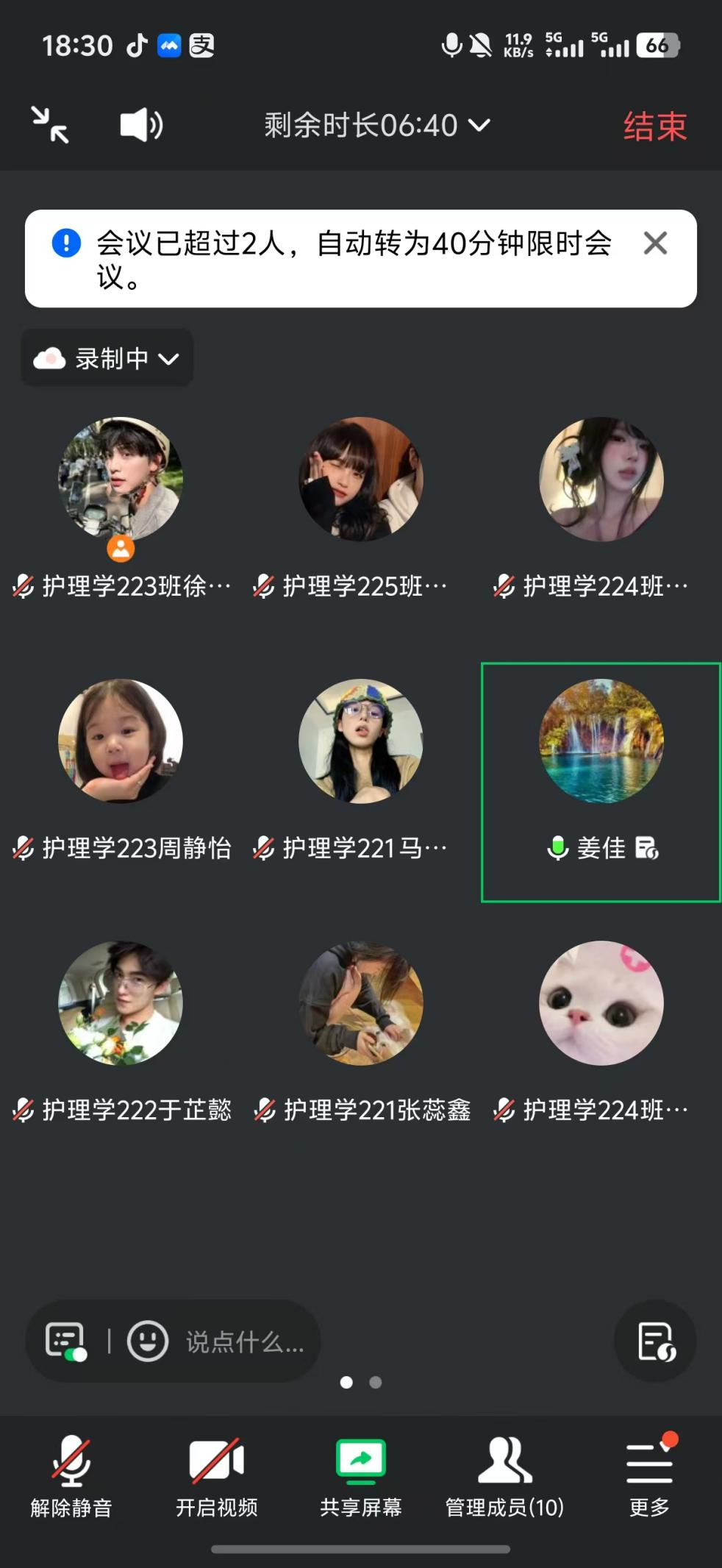Open the floating meeting notes button
Screen dimensions: 722x1568
[x=655, y=1341]
